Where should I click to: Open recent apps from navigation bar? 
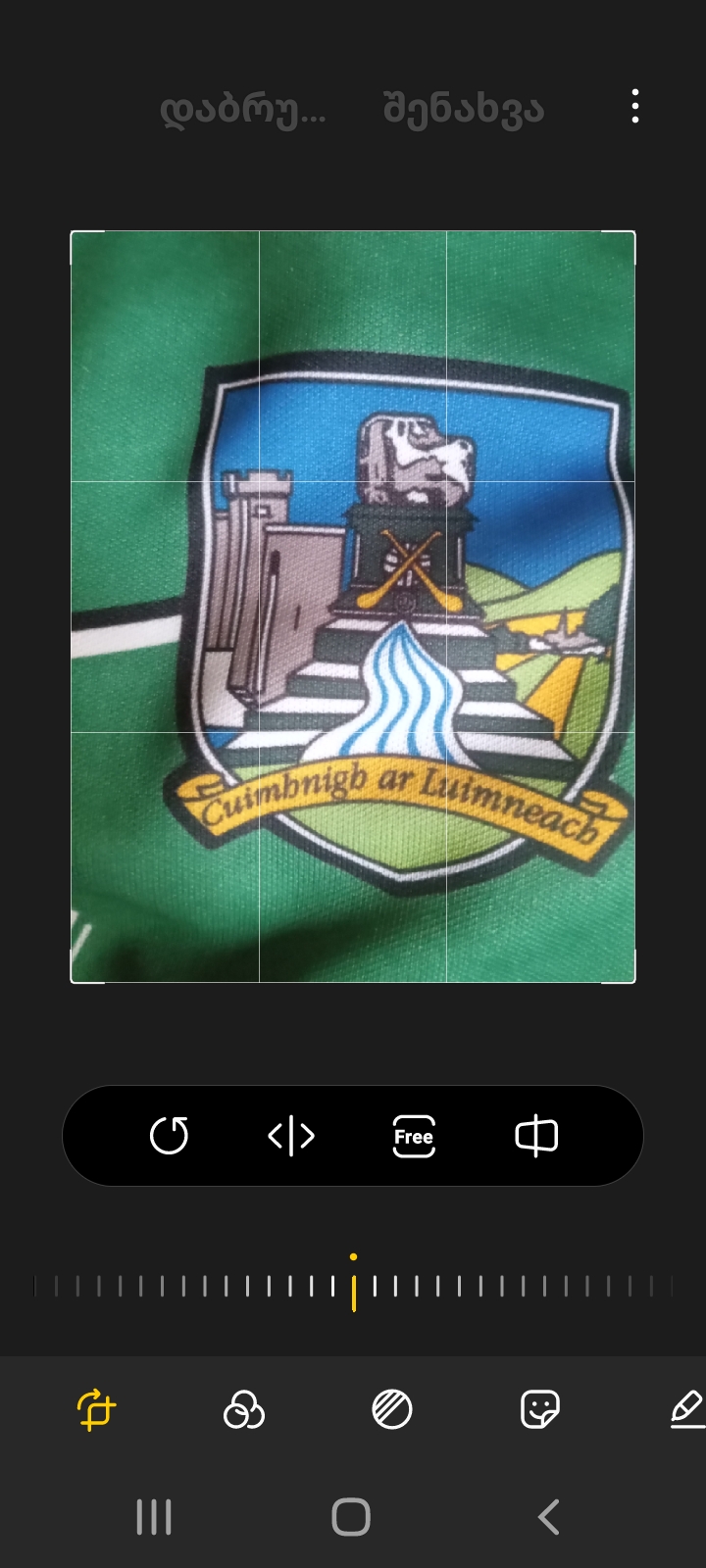pos(154,1517)
